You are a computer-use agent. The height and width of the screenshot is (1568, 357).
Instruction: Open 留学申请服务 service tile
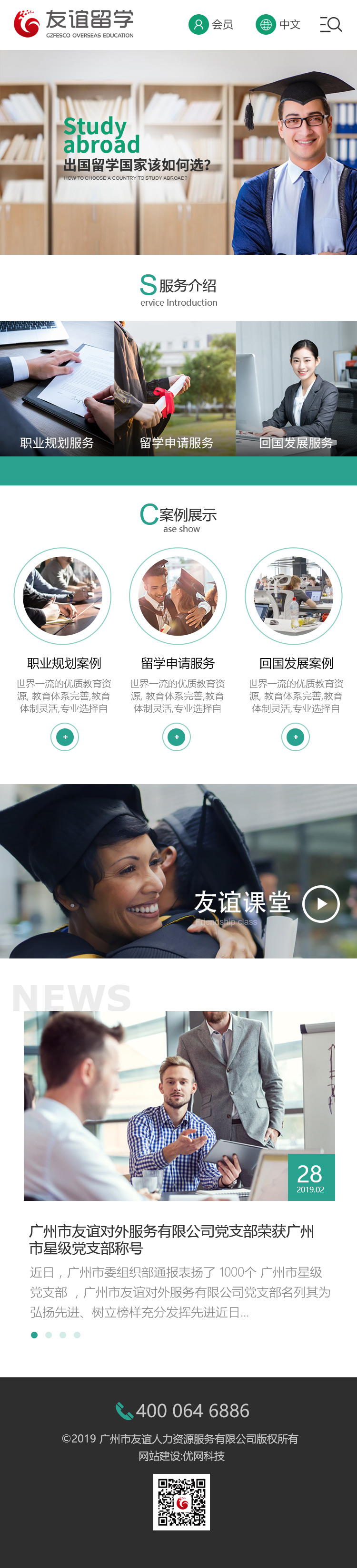pyautogui.click(x=176, y=389)
